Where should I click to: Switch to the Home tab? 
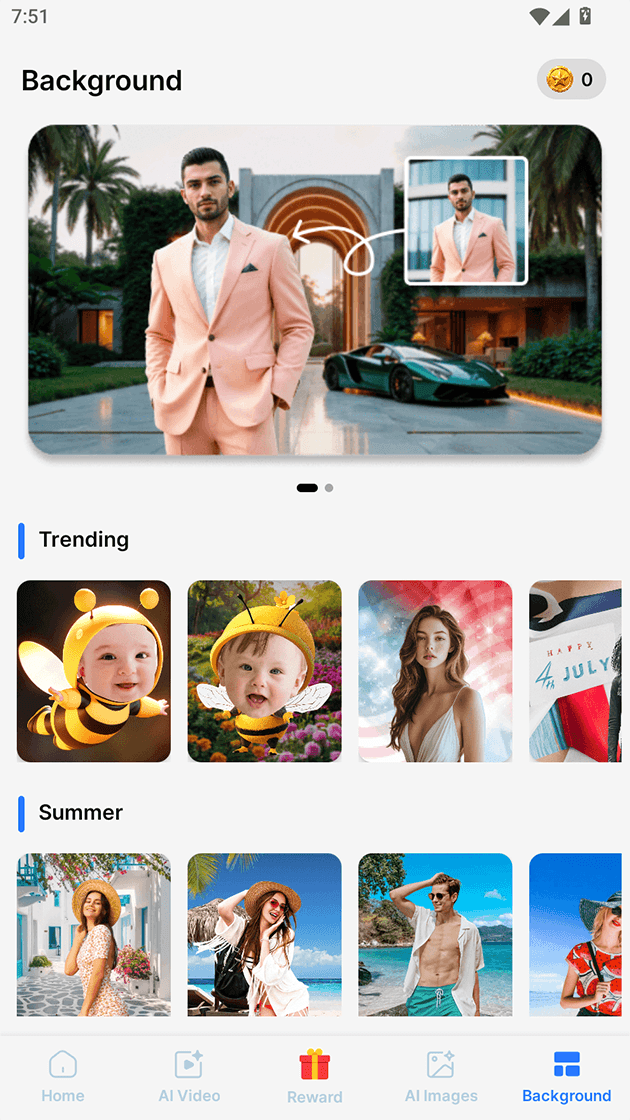(63, 1077)
